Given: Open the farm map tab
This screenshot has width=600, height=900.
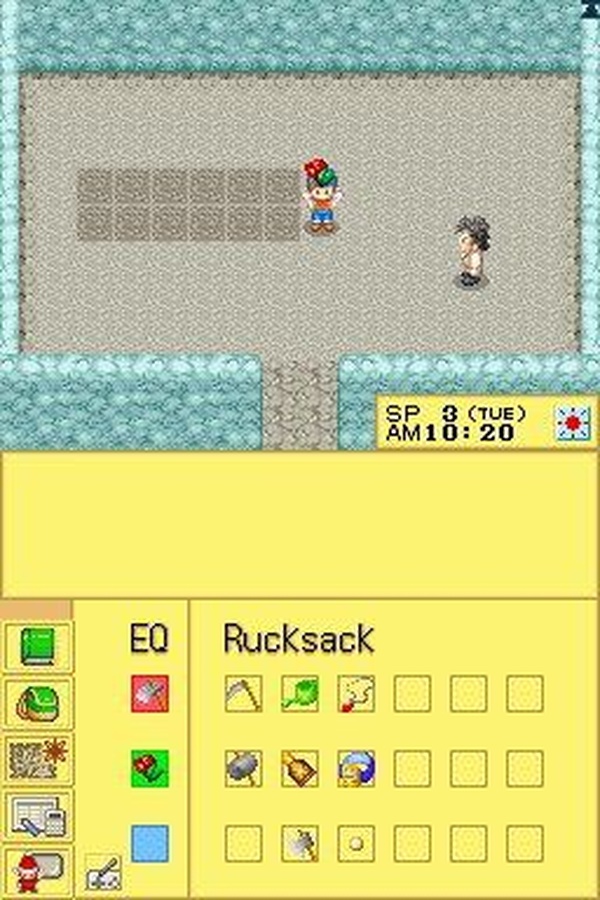Looking at the screenshot, I should 38,759.
